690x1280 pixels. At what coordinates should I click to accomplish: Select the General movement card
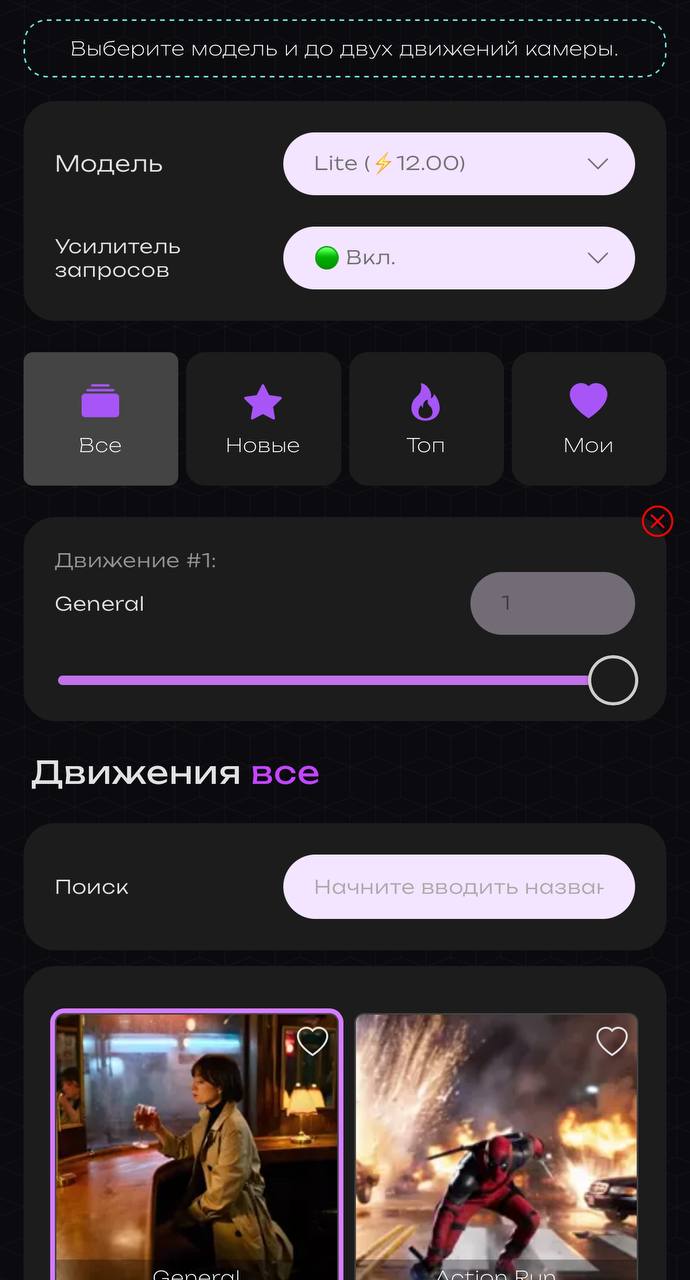point(197,1150)
